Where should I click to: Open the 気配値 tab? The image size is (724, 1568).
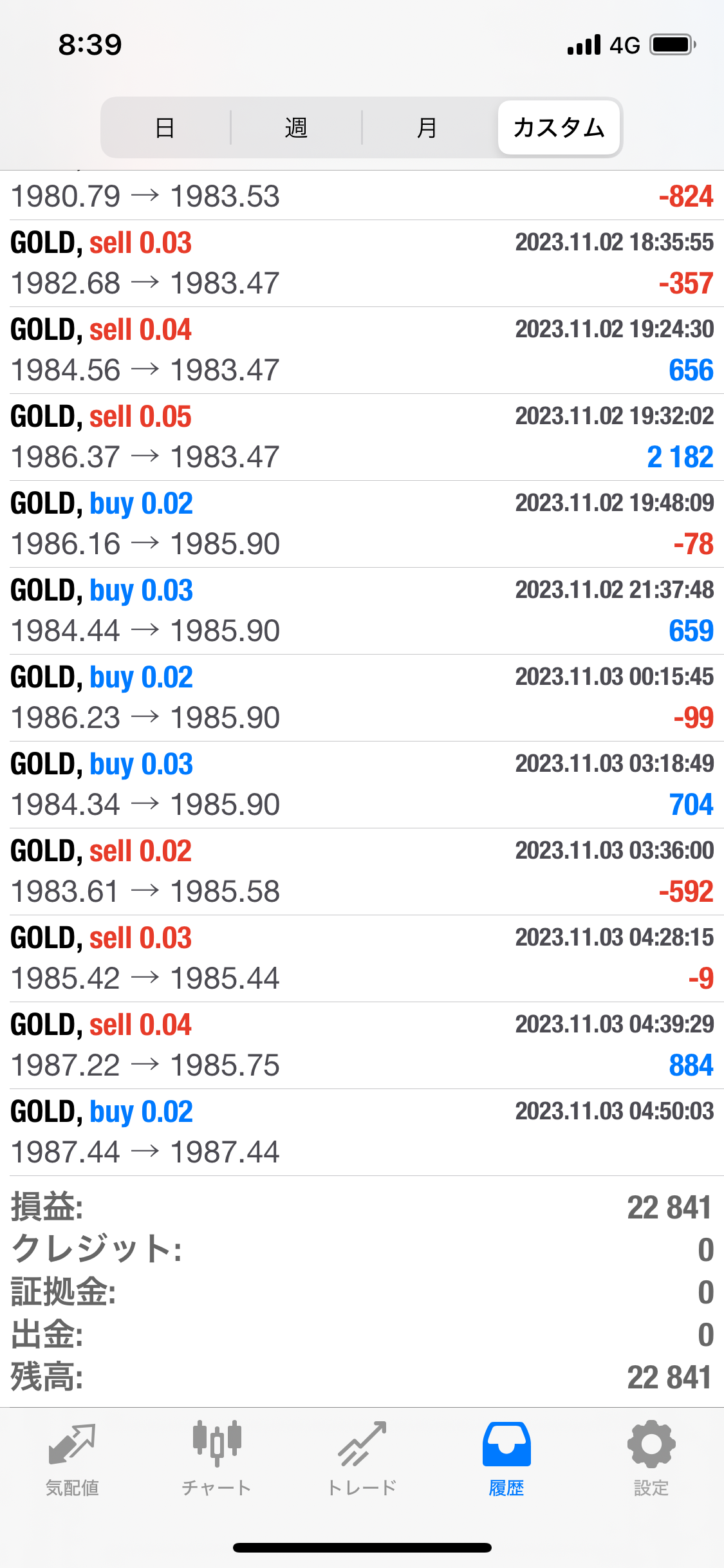tap(72, 1460)
